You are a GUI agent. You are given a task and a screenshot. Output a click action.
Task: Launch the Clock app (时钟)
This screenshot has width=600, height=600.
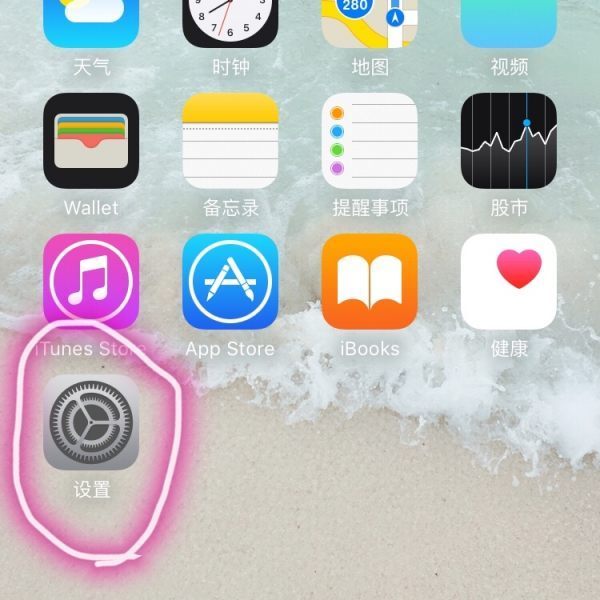(x=230, y=22)
